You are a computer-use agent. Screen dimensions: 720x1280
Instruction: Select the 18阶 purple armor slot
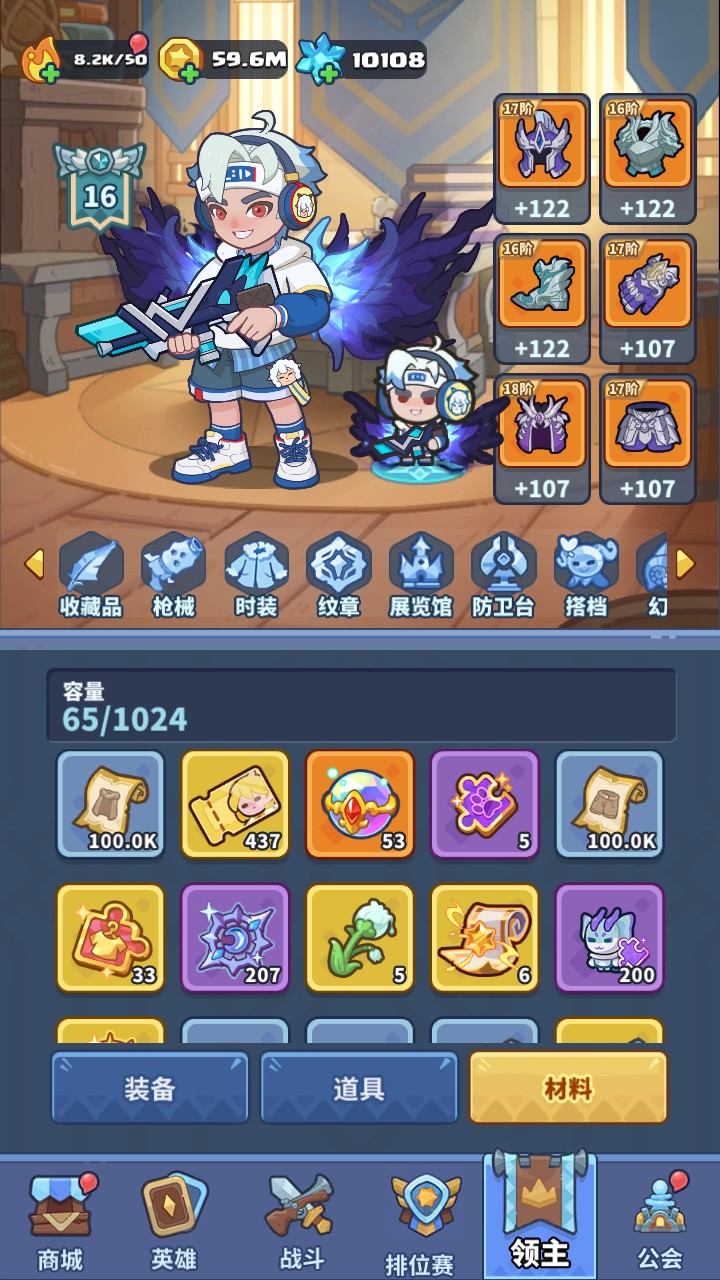pyautogui.click(x=542, y=438)
